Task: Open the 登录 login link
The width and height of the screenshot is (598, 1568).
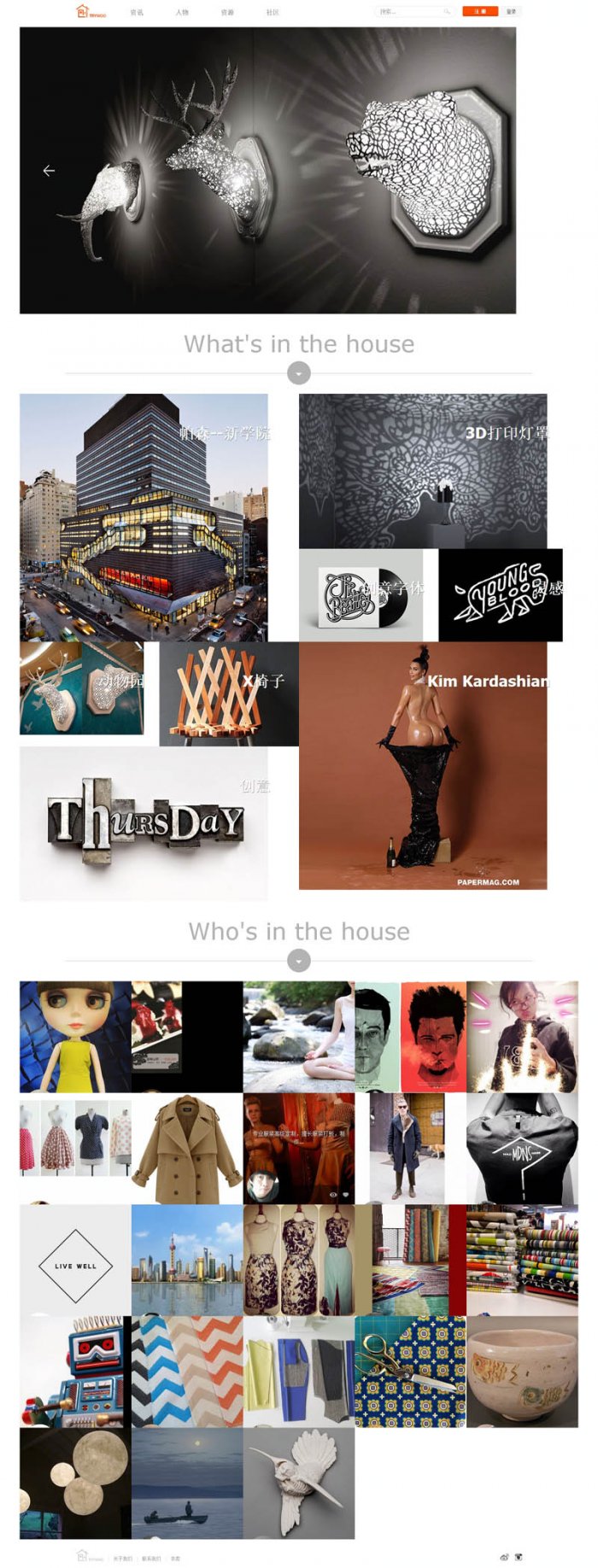Action: coord(511,12)
